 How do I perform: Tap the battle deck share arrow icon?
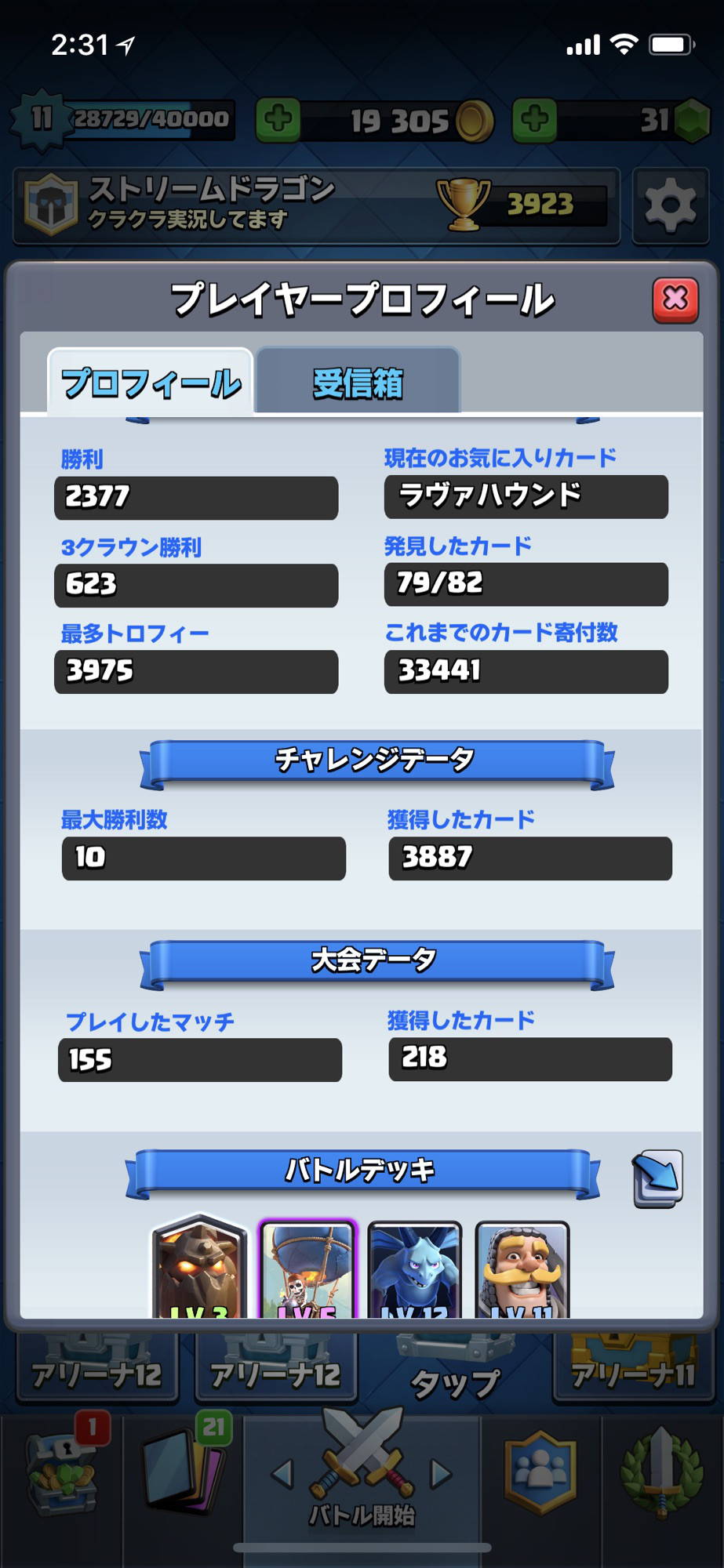coord(657,1178)
